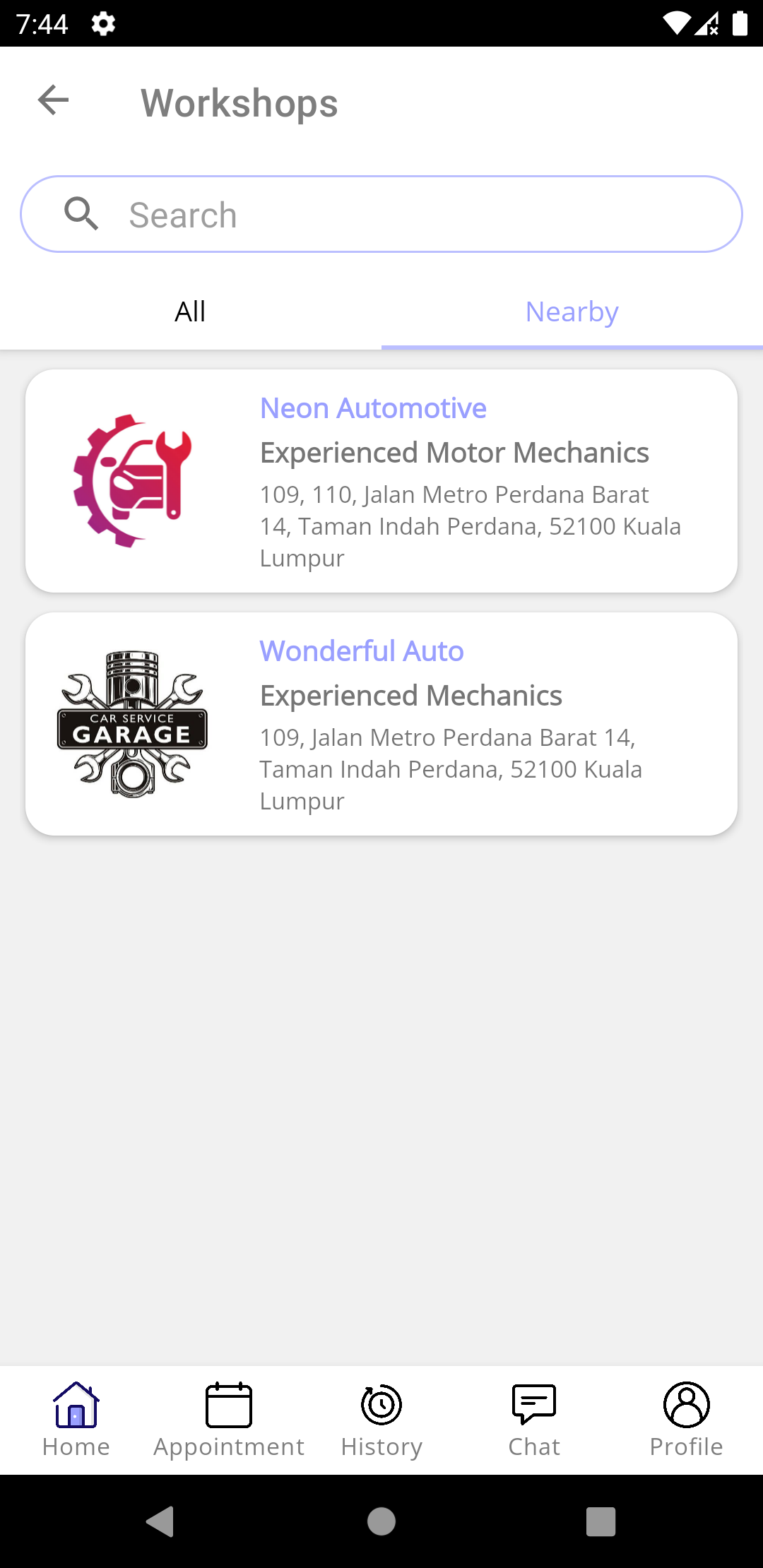Image resolution: width=763 pixels, height=1568 pixels.
Task: Open the Chat message icon
Action: pos(533,1406)
